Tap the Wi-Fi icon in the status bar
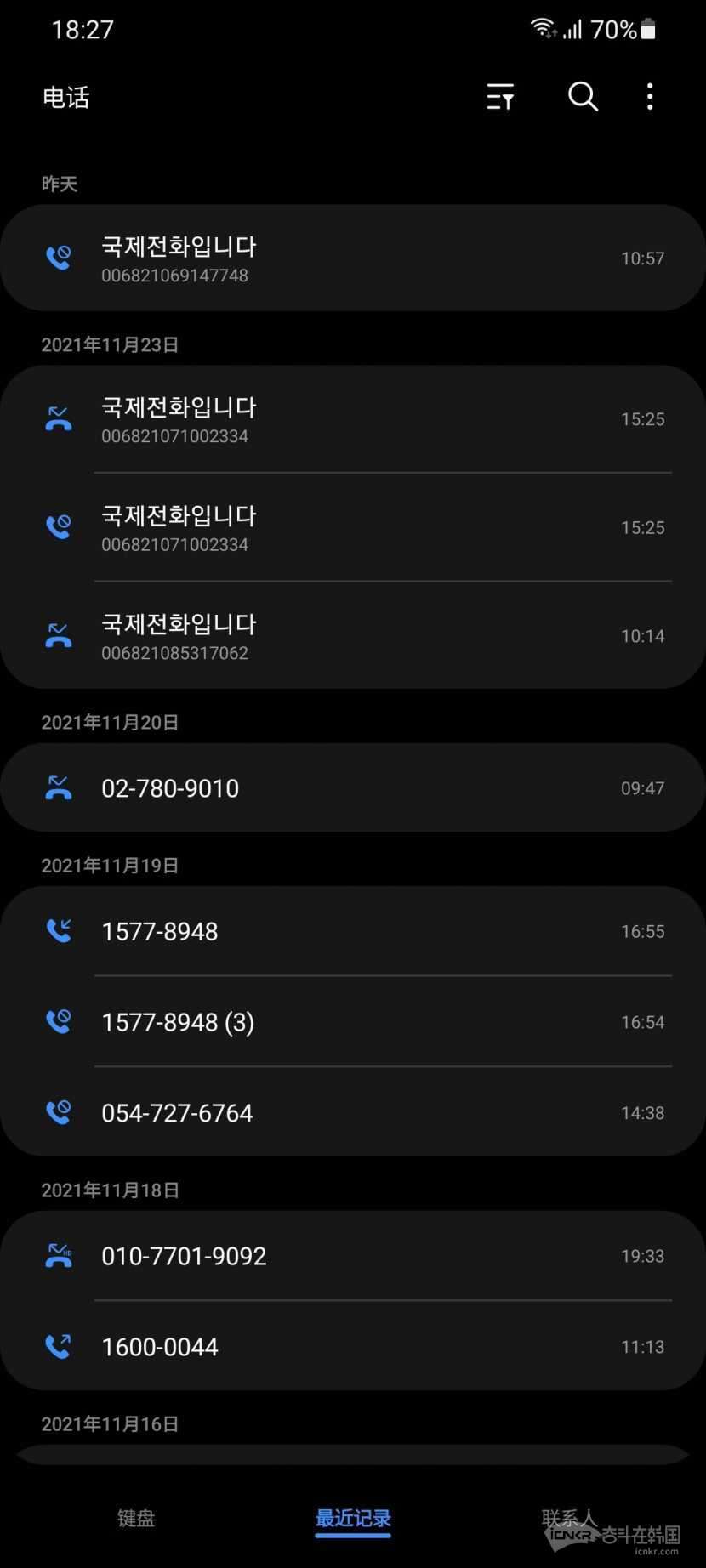This screenshot has height=1568, width=706. point(542,26)
